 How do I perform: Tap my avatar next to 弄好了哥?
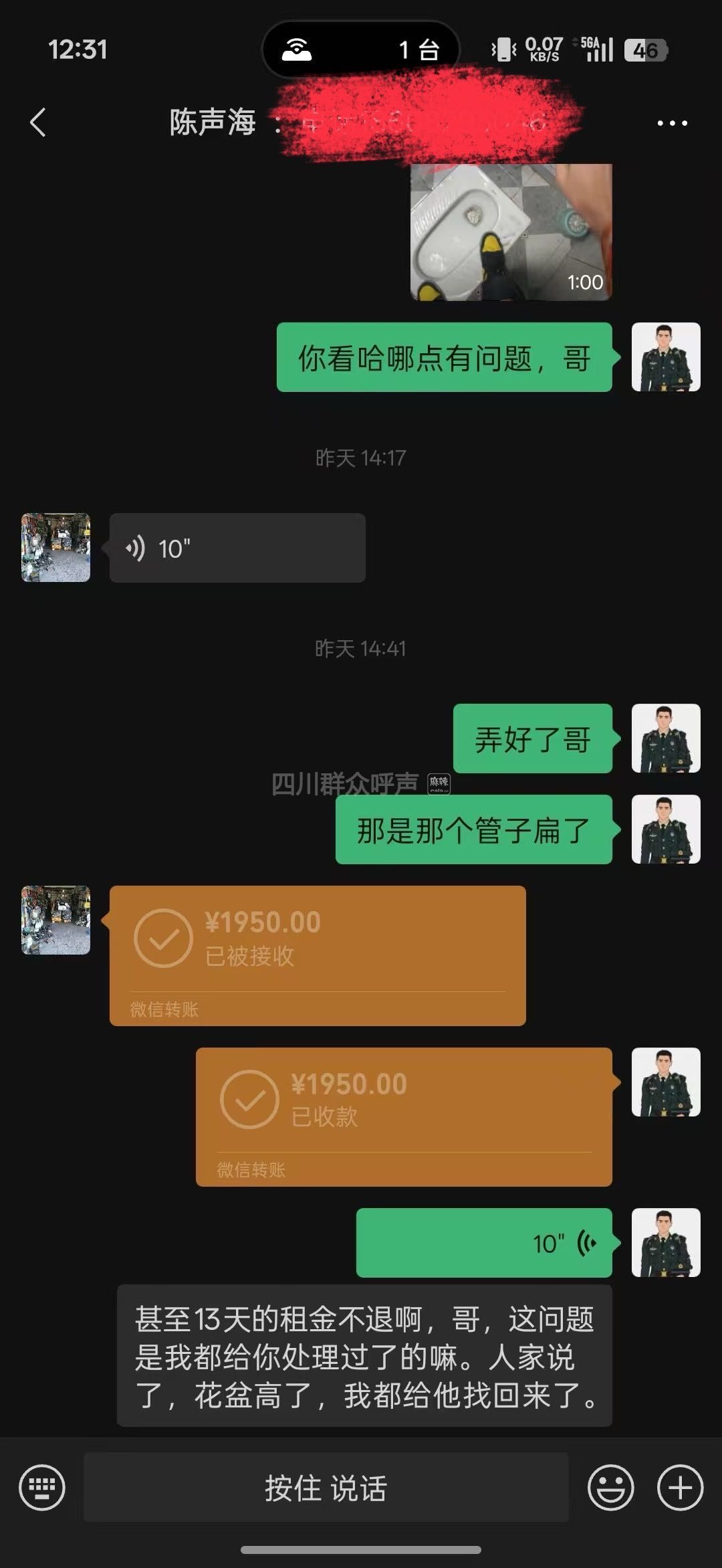coord(666,739)
